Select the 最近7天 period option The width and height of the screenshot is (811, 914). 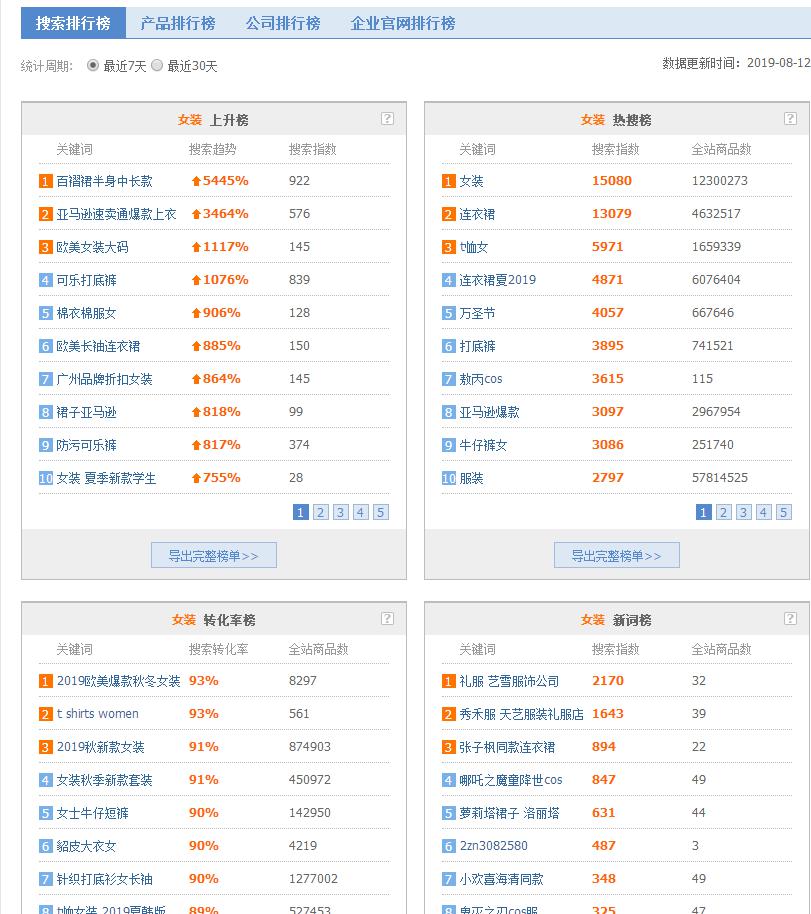point(93,66)
